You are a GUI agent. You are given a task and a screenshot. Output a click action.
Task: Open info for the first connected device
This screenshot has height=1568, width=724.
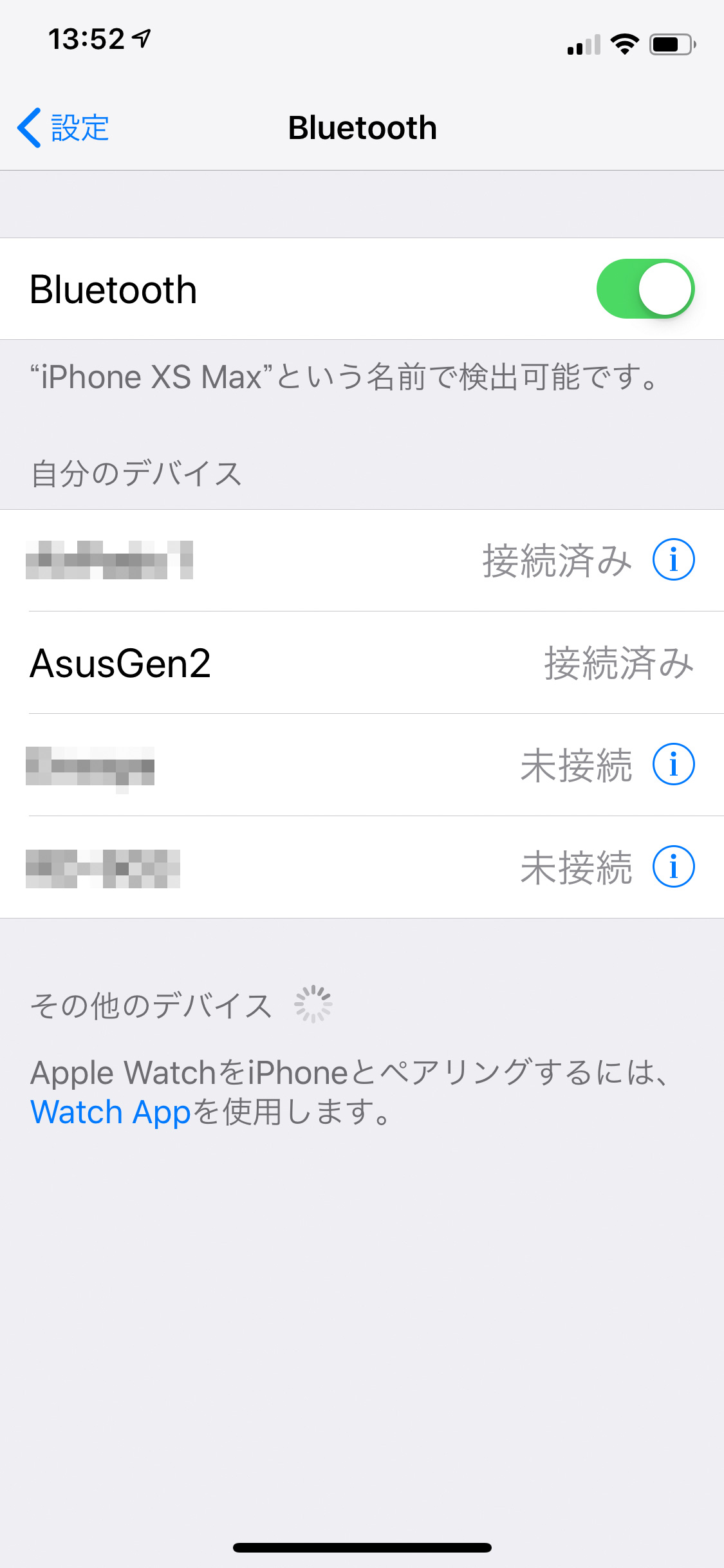click(673, 560)
